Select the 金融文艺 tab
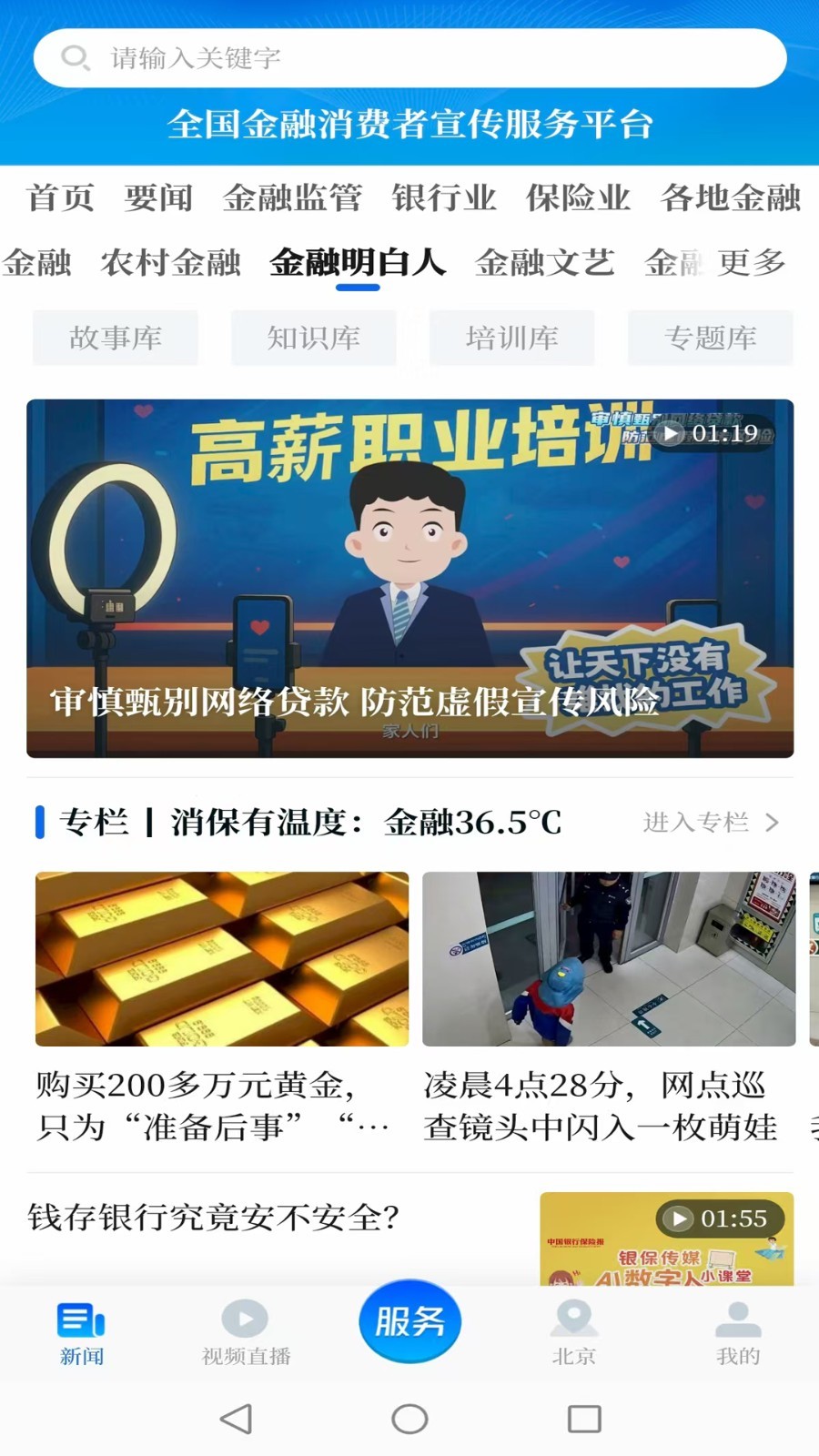Viewport: 819px width, 1456px height. click(544, 263)
